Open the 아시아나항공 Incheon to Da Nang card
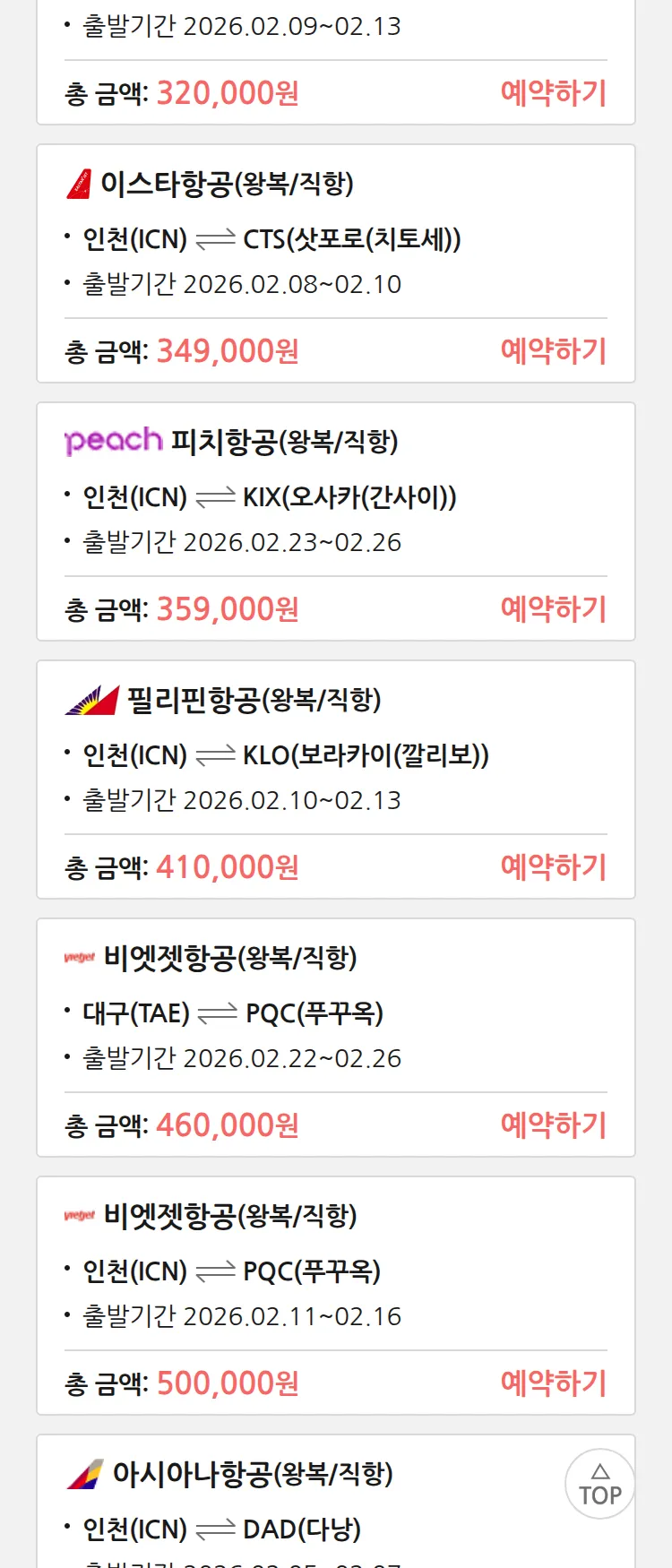 click(x=269, y=1505)
